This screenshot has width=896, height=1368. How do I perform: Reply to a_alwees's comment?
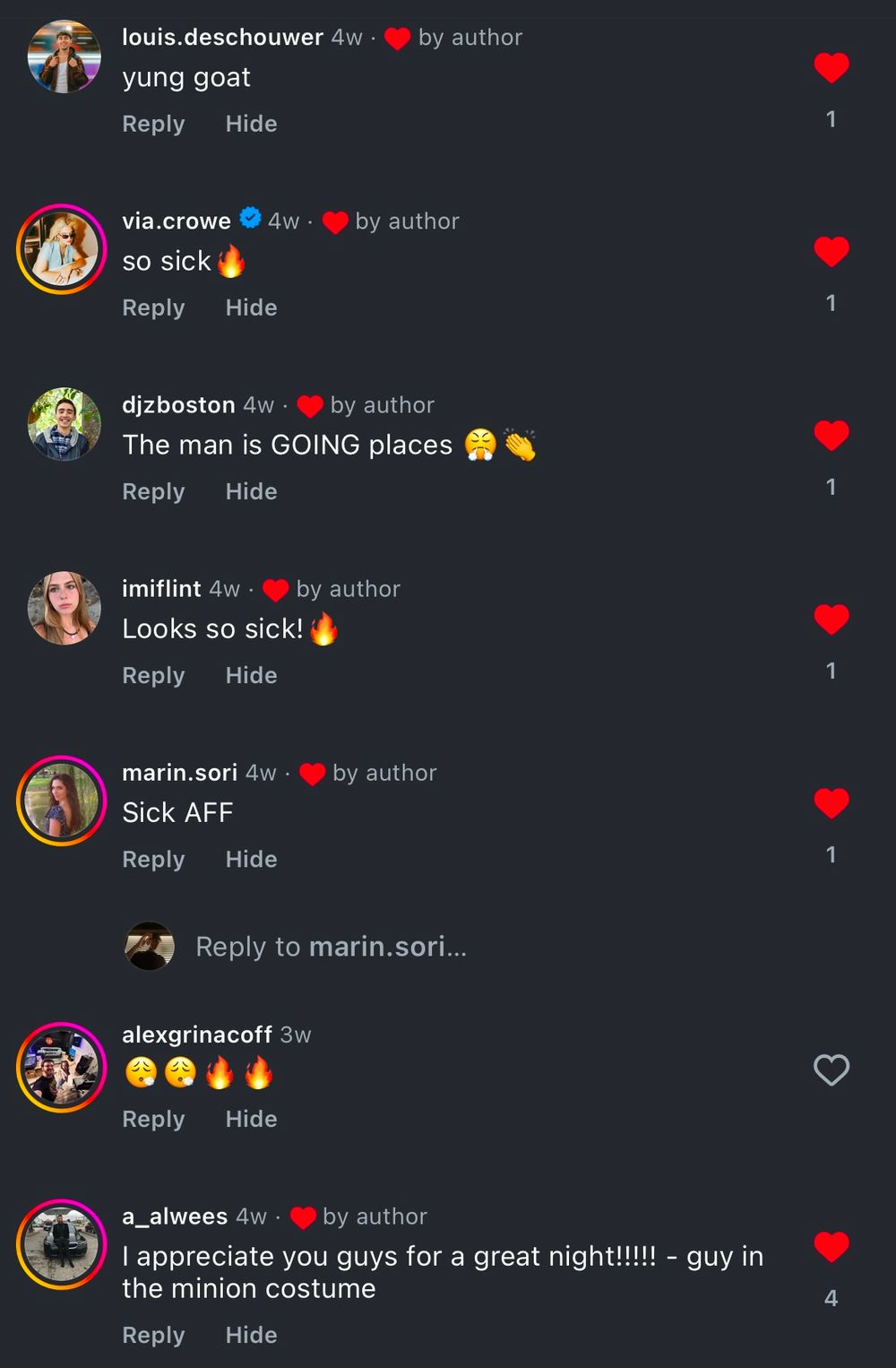pos(153,1335)
